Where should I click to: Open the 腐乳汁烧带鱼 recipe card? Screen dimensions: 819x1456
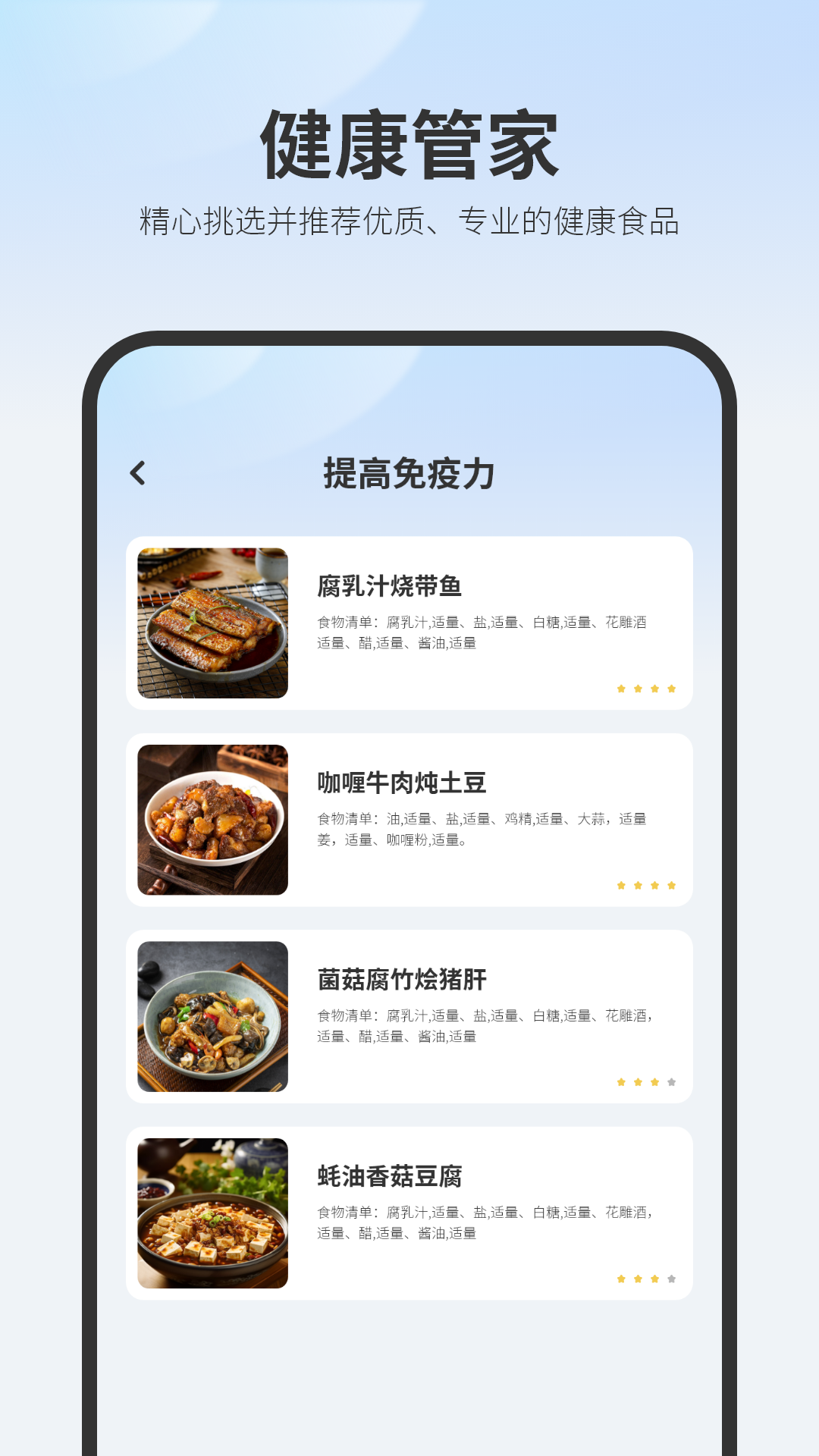(x=409, y=622)
